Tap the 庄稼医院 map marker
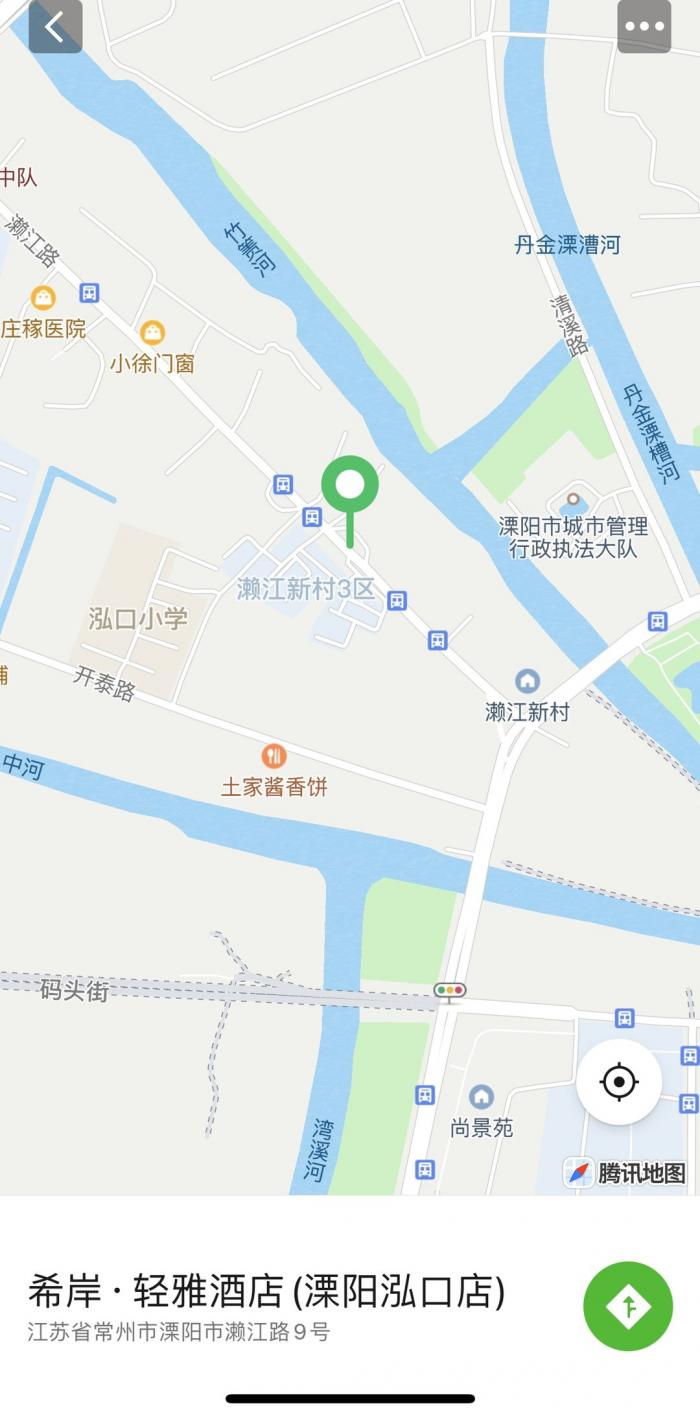This screenshot has width=700, height=1417. pos(43,298)
